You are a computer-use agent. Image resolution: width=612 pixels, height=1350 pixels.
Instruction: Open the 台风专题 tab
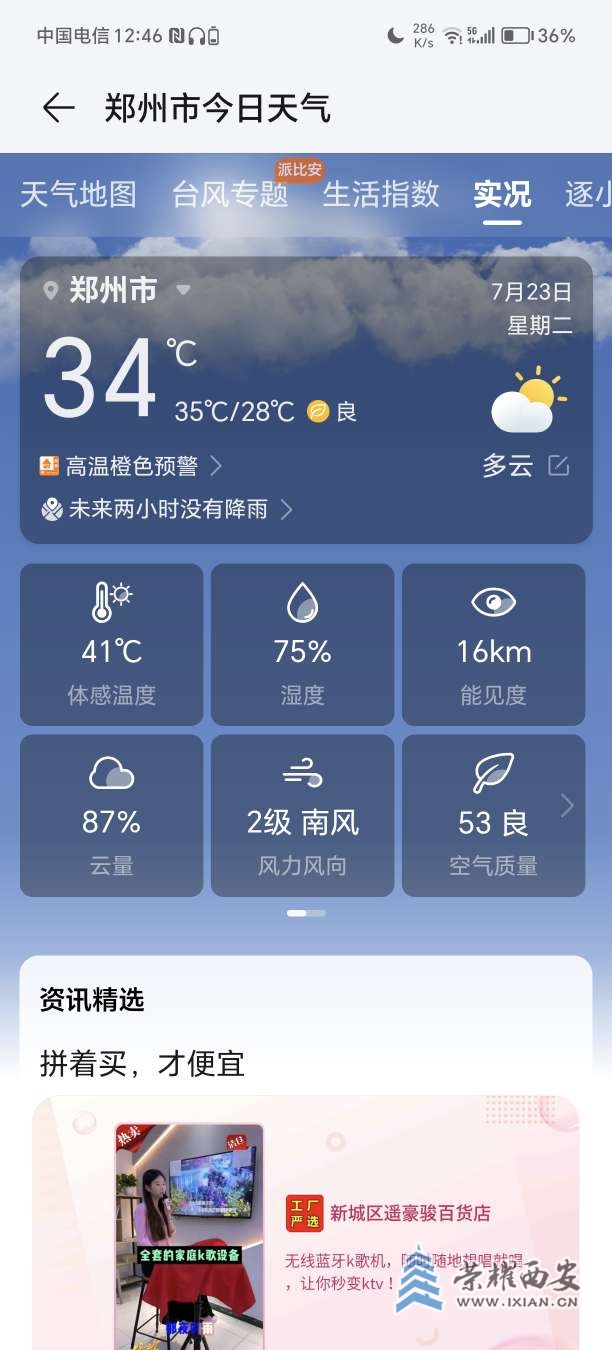(x=230, y=194)
